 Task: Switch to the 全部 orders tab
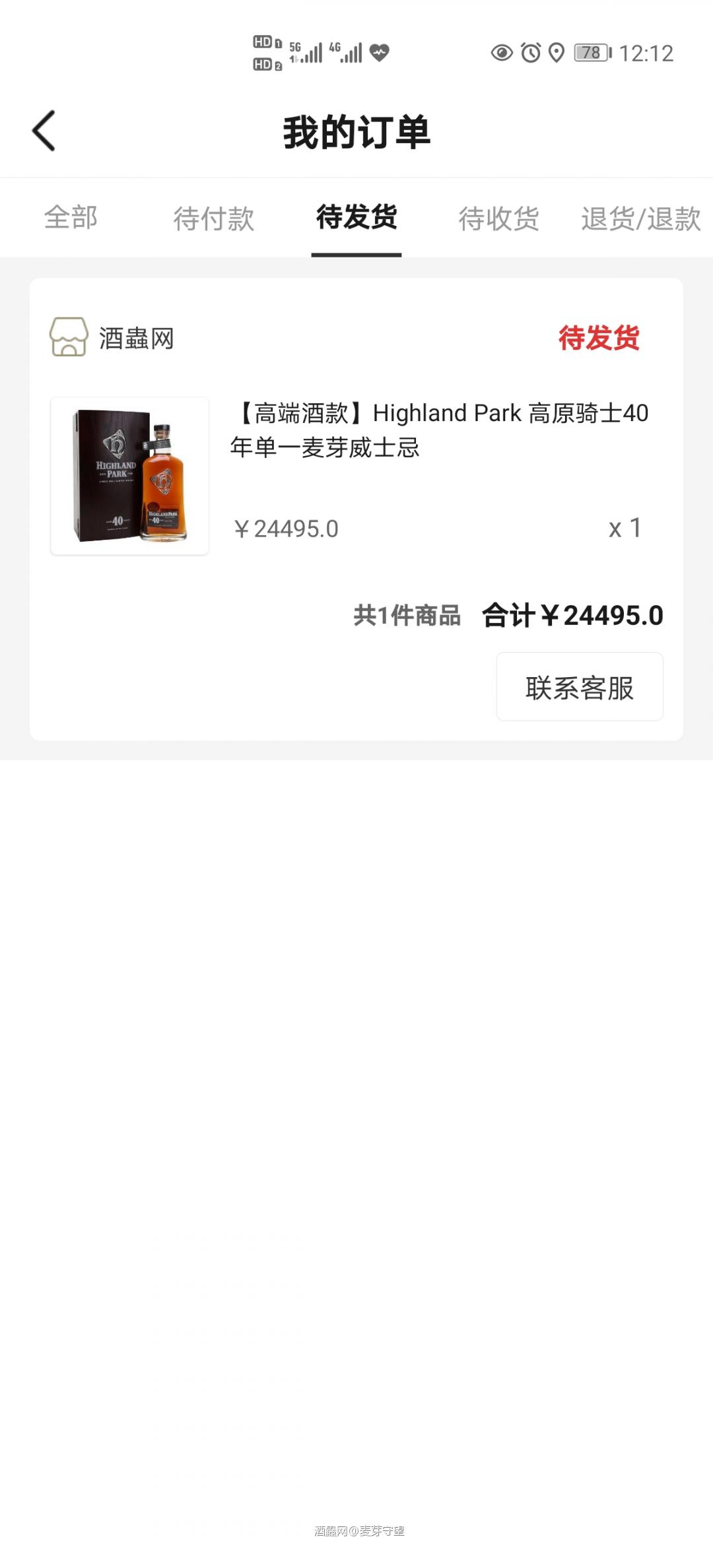point(70,218)
